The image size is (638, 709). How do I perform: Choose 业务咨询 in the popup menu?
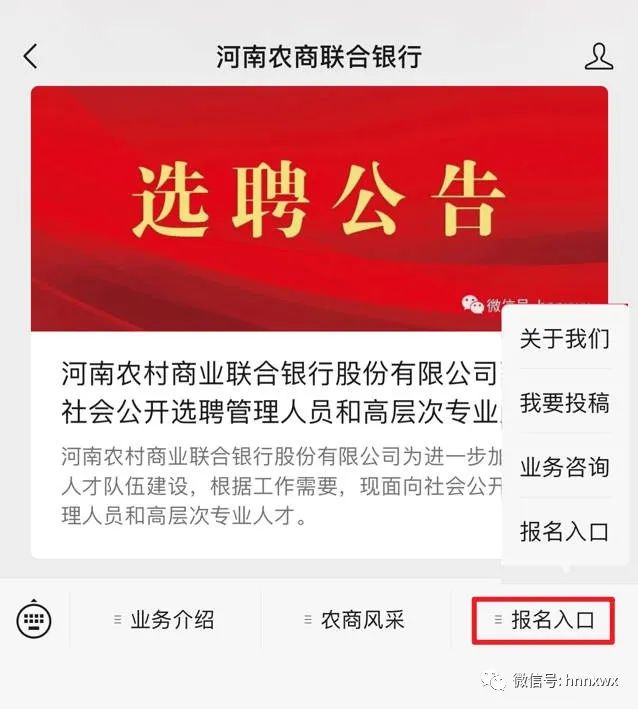pos(564,467)
